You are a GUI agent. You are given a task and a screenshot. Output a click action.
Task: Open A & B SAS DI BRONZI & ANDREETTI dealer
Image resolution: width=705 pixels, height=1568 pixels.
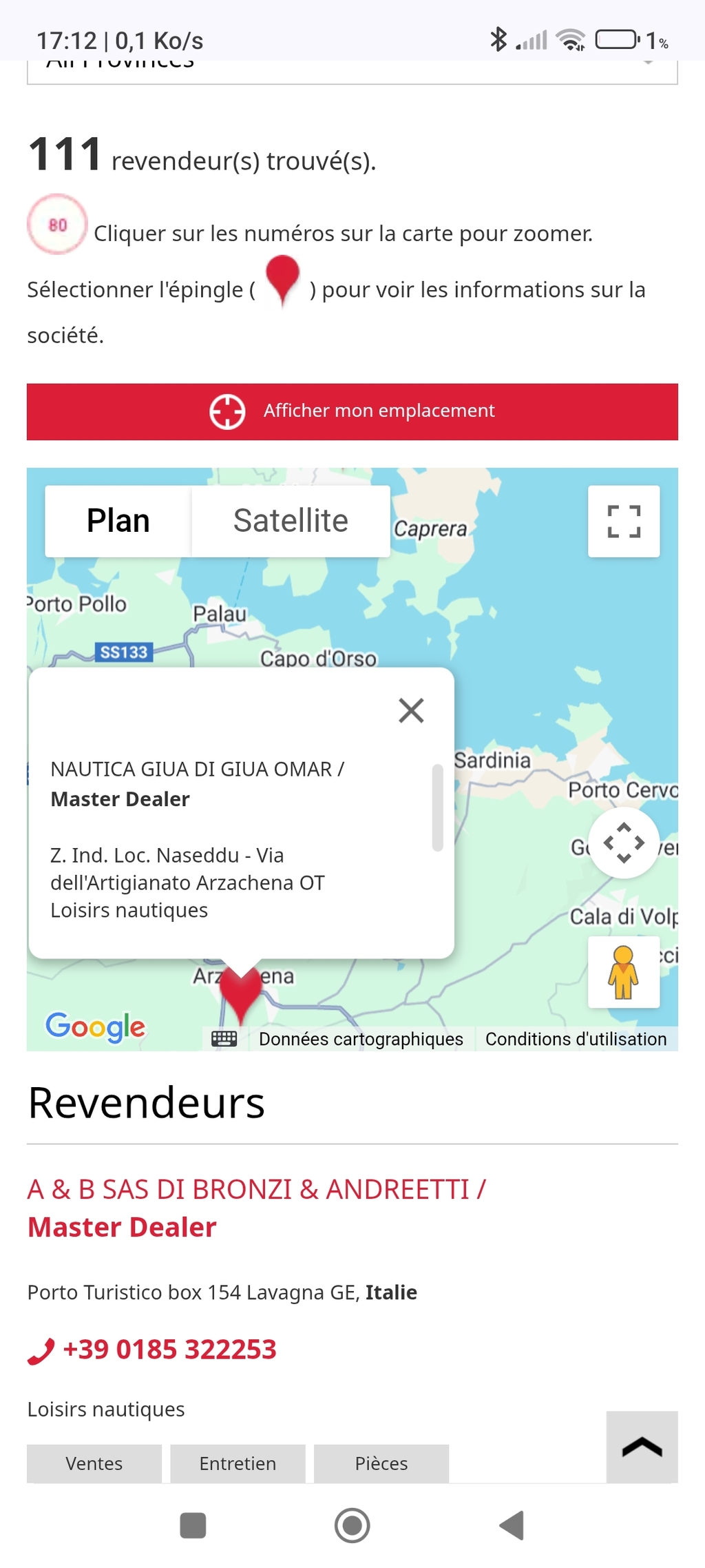point(256,1208)
